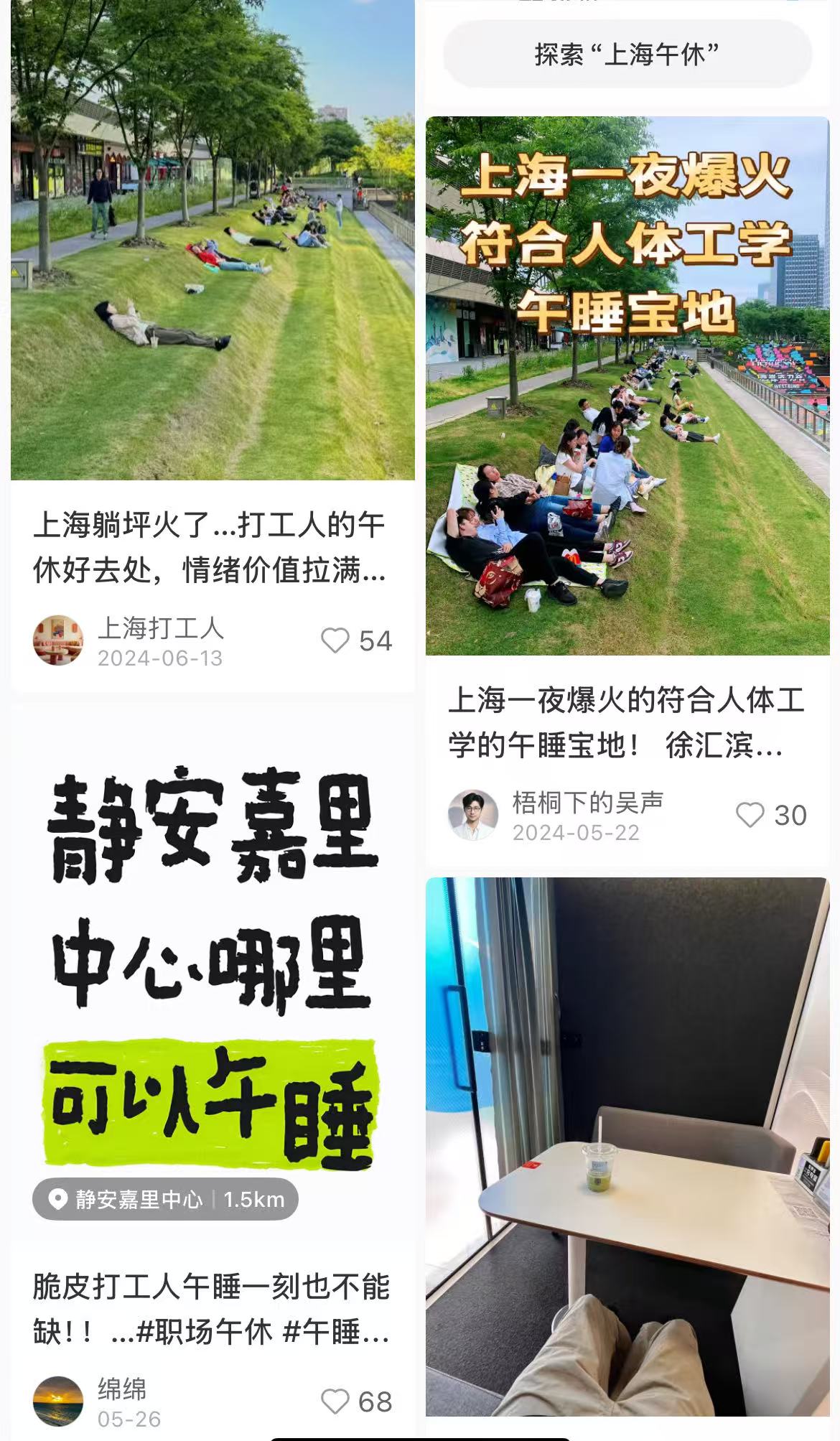Visit 梧桐下的吴声's profile avatar

click(x=473, y=815)
